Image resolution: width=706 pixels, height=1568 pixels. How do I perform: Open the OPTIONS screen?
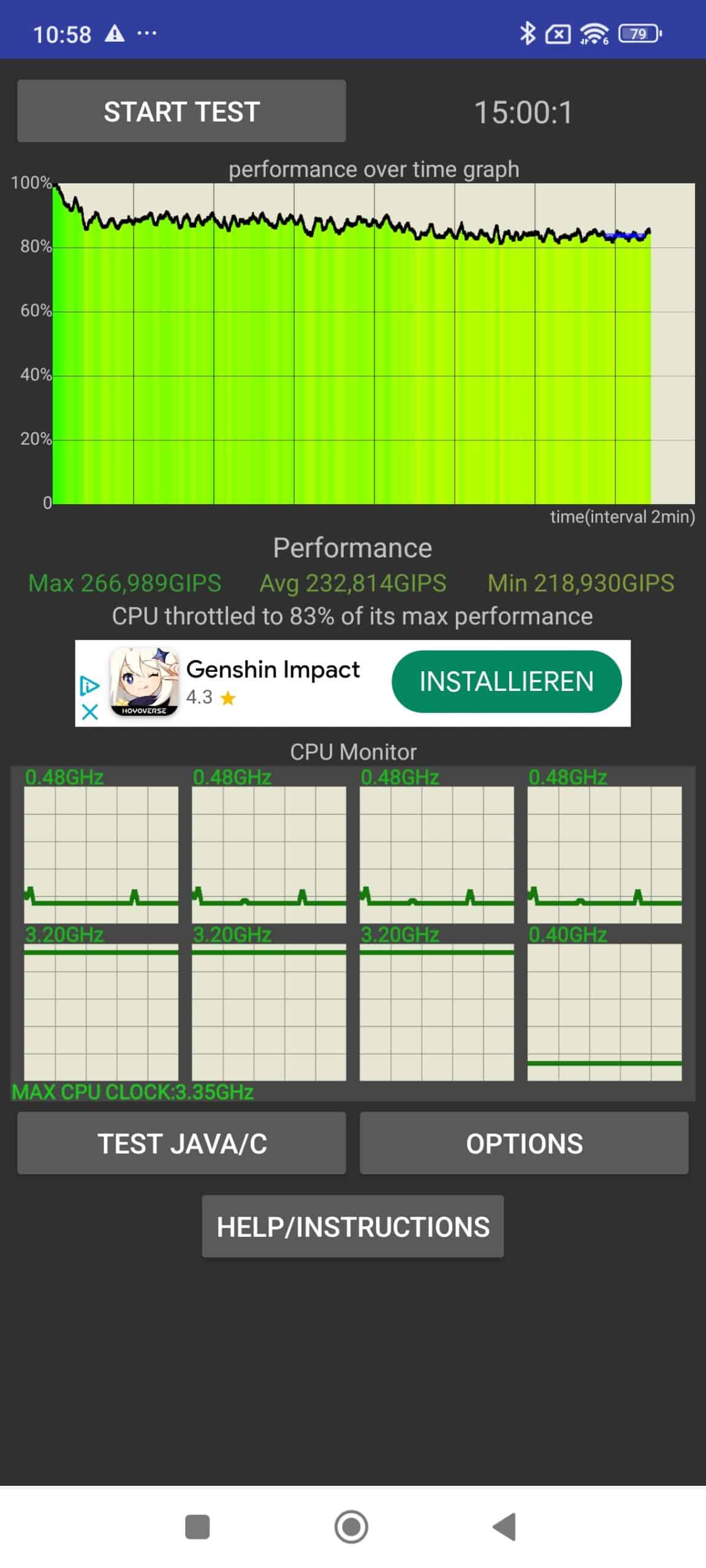pyautogui.click(x=524, y=1143)
